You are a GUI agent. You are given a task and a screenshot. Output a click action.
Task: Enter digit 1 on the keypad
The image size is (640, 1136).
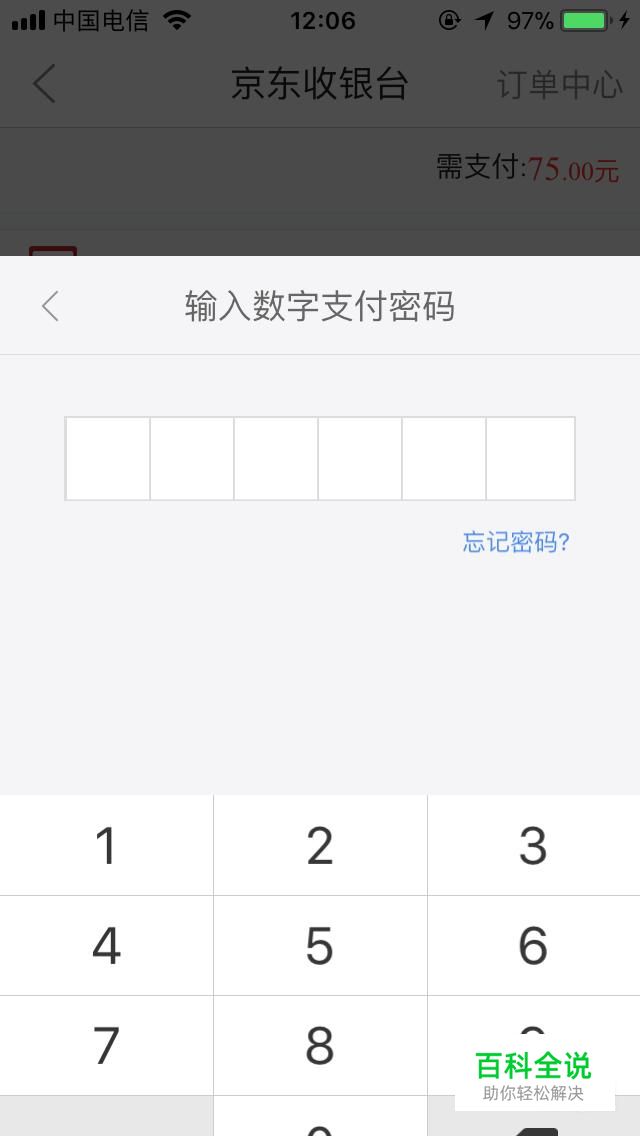pos(107,845)
